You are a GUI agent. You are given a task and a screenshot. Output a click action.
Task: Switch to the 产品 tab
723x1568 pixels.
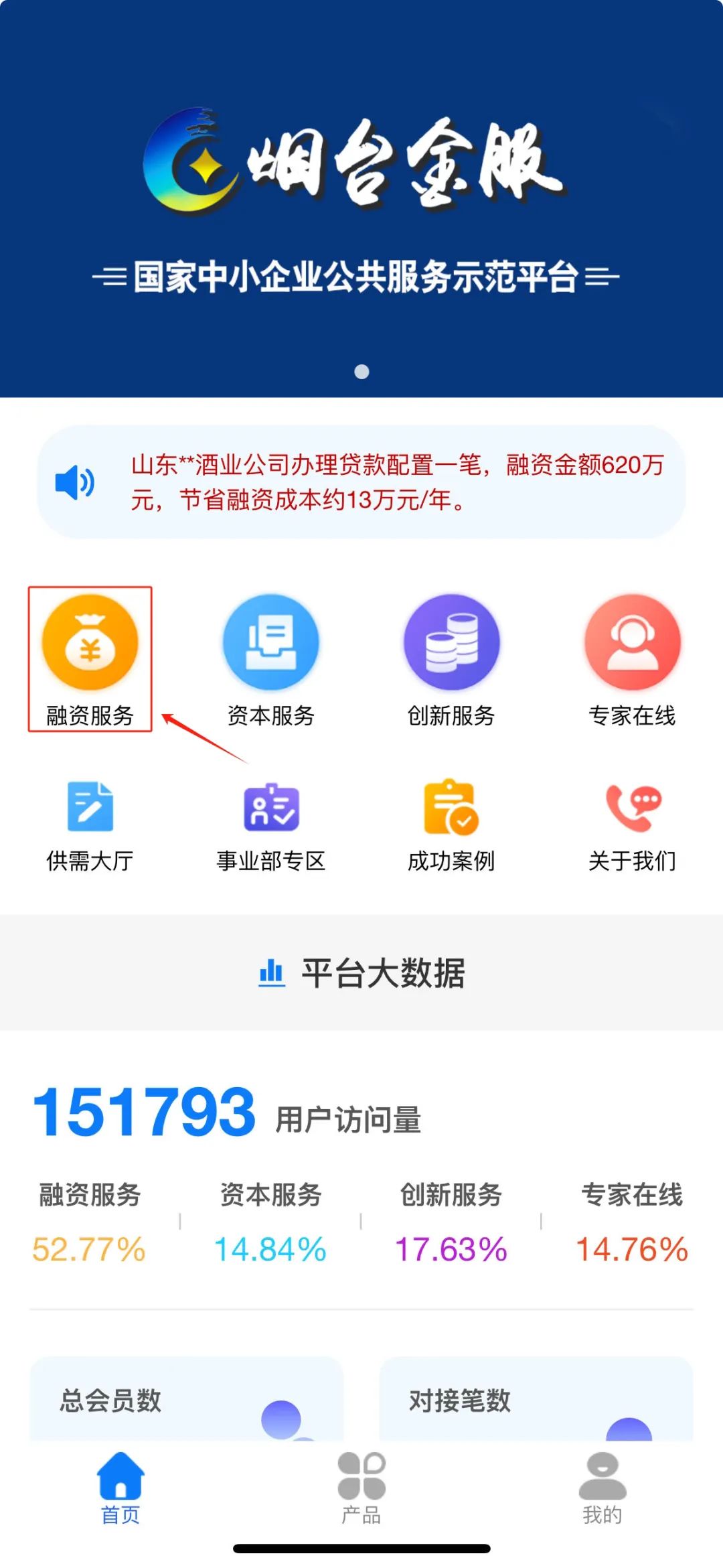pyautogui.click(x=361, y=1488)
